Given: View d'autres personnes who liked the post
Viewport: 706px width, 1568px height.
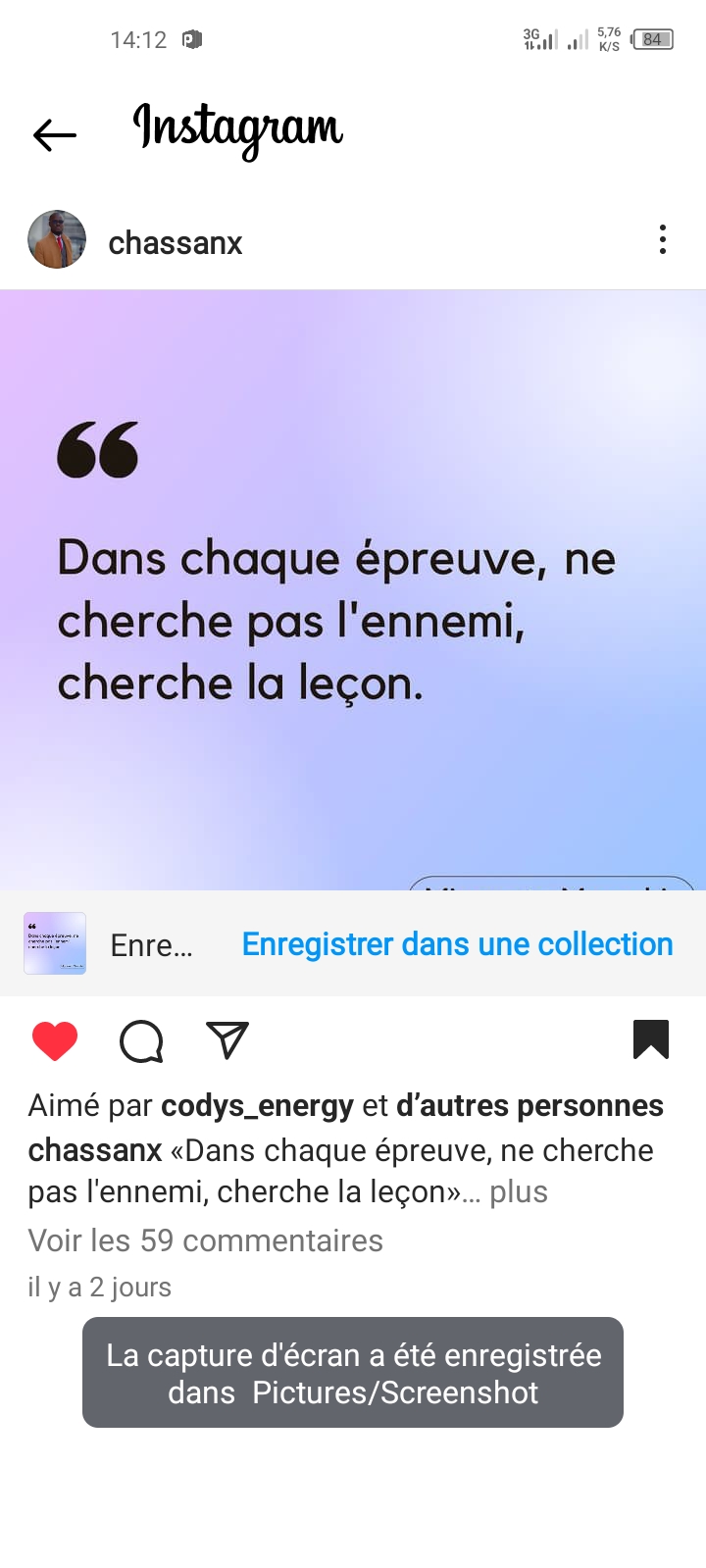Looking at the screenshot, I should click(529, 1105).
